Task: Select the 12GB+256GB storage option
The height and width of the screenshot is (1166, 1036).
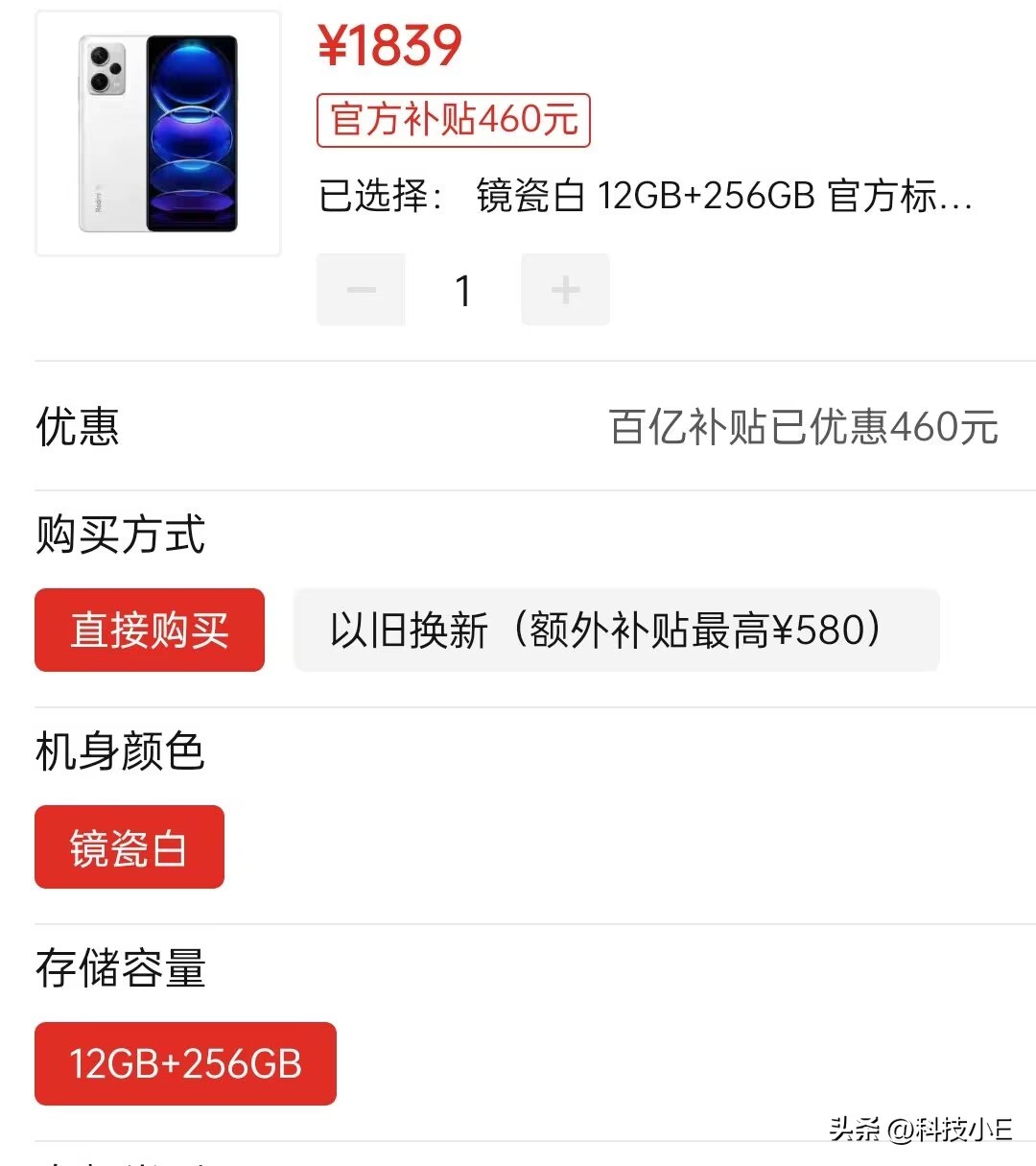Action: (184, 1064)
